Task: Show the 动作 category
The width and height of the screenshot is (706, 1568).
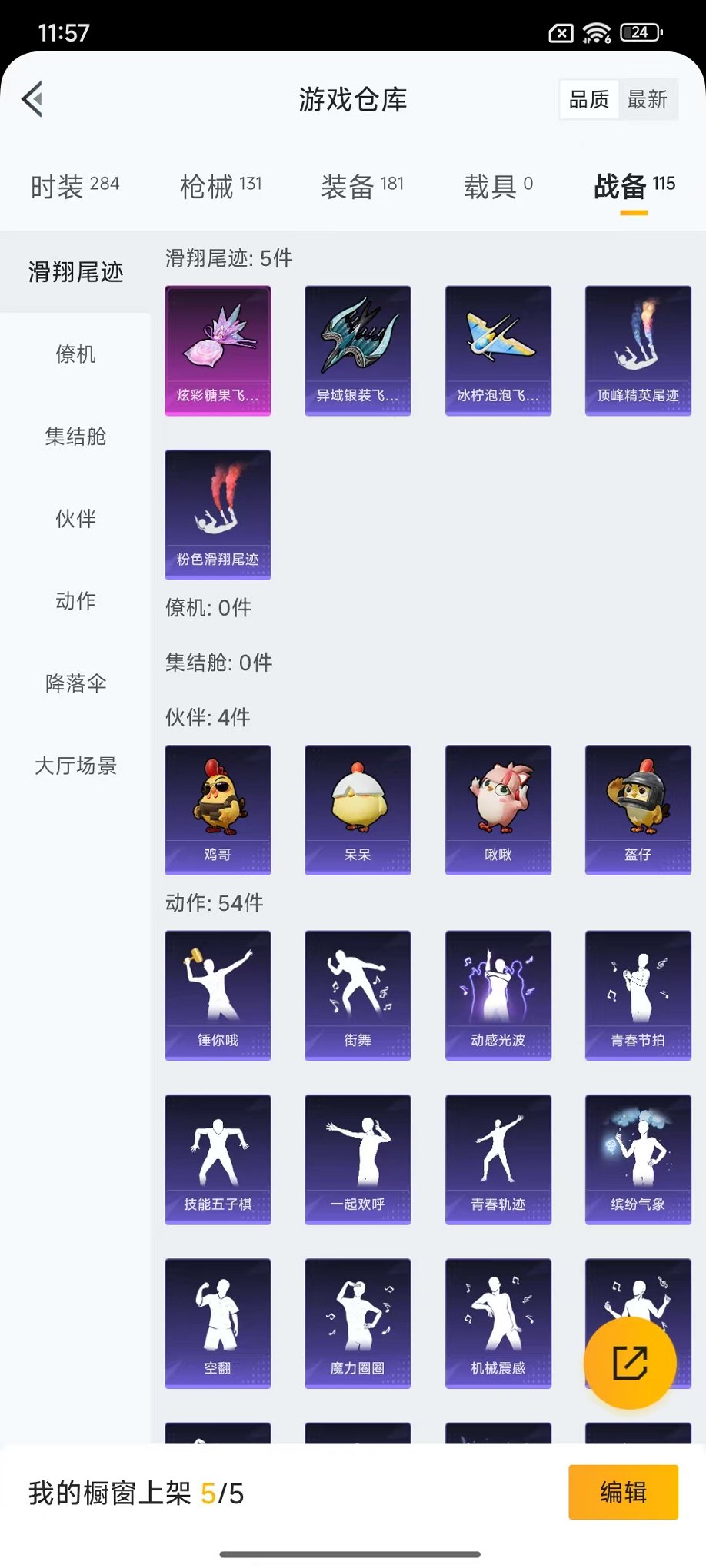Action: [75, 601]
